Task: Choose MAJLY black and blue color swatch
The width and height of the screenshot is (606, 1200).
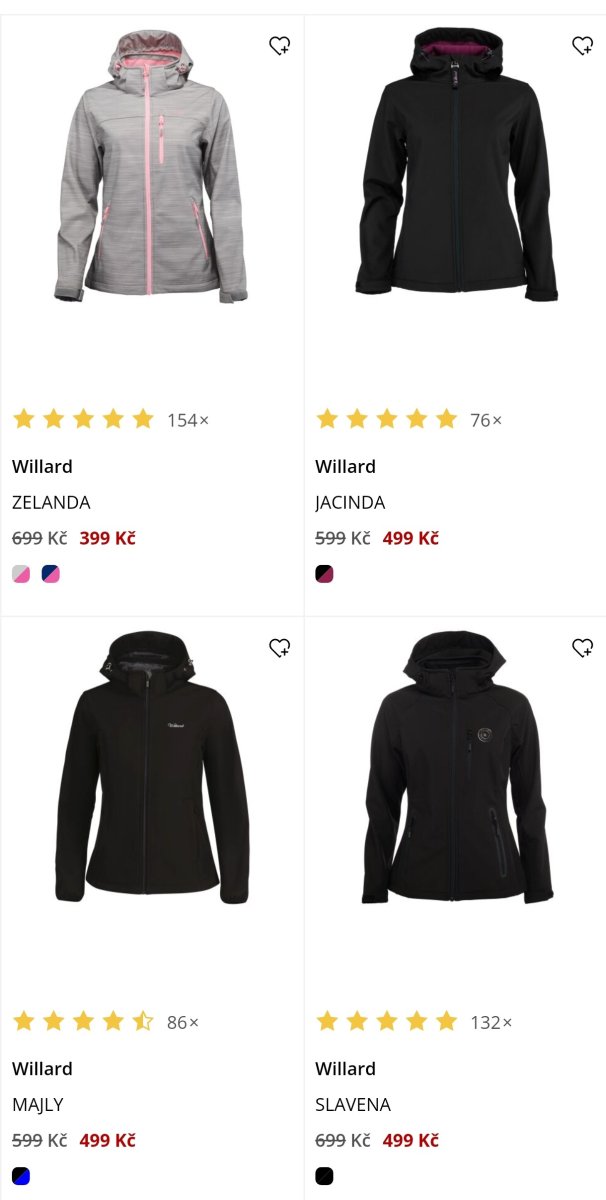Action: (21, 1176)
